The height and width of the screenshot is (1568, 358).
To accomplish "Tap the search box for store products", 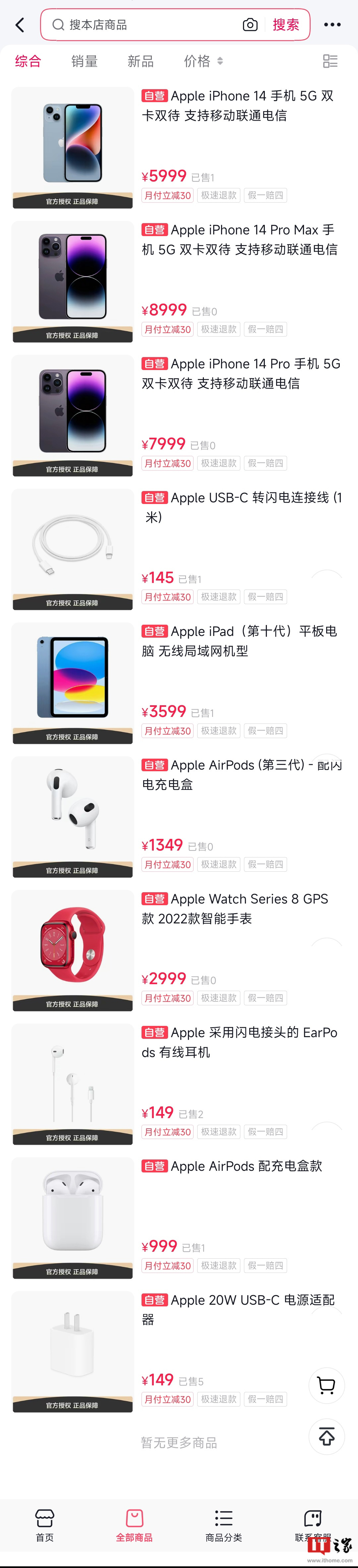I will [x=146, y=25].
